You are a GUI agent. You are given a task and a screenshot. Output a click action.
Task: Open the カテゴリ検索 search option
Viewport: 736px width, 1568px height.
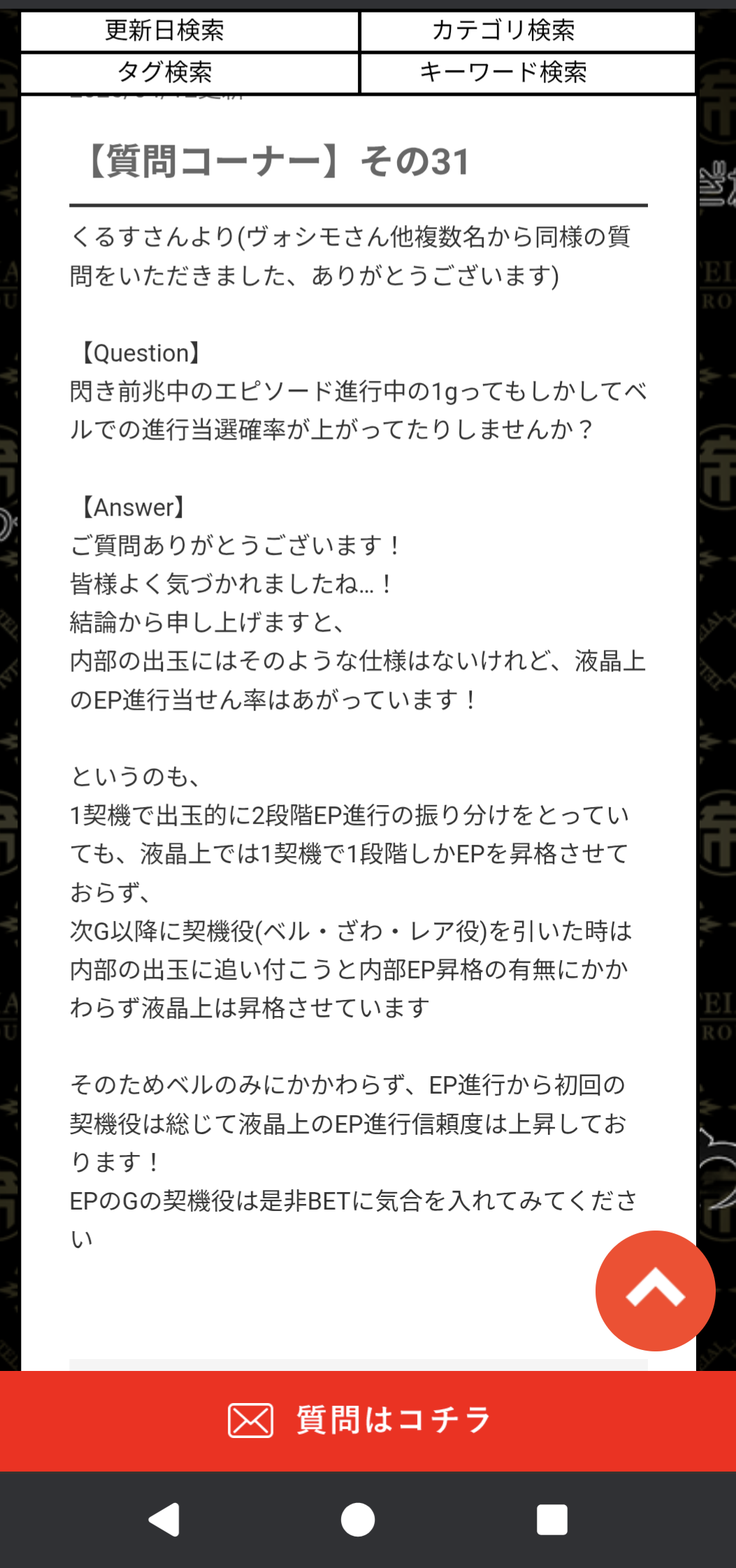click(528, 31)
